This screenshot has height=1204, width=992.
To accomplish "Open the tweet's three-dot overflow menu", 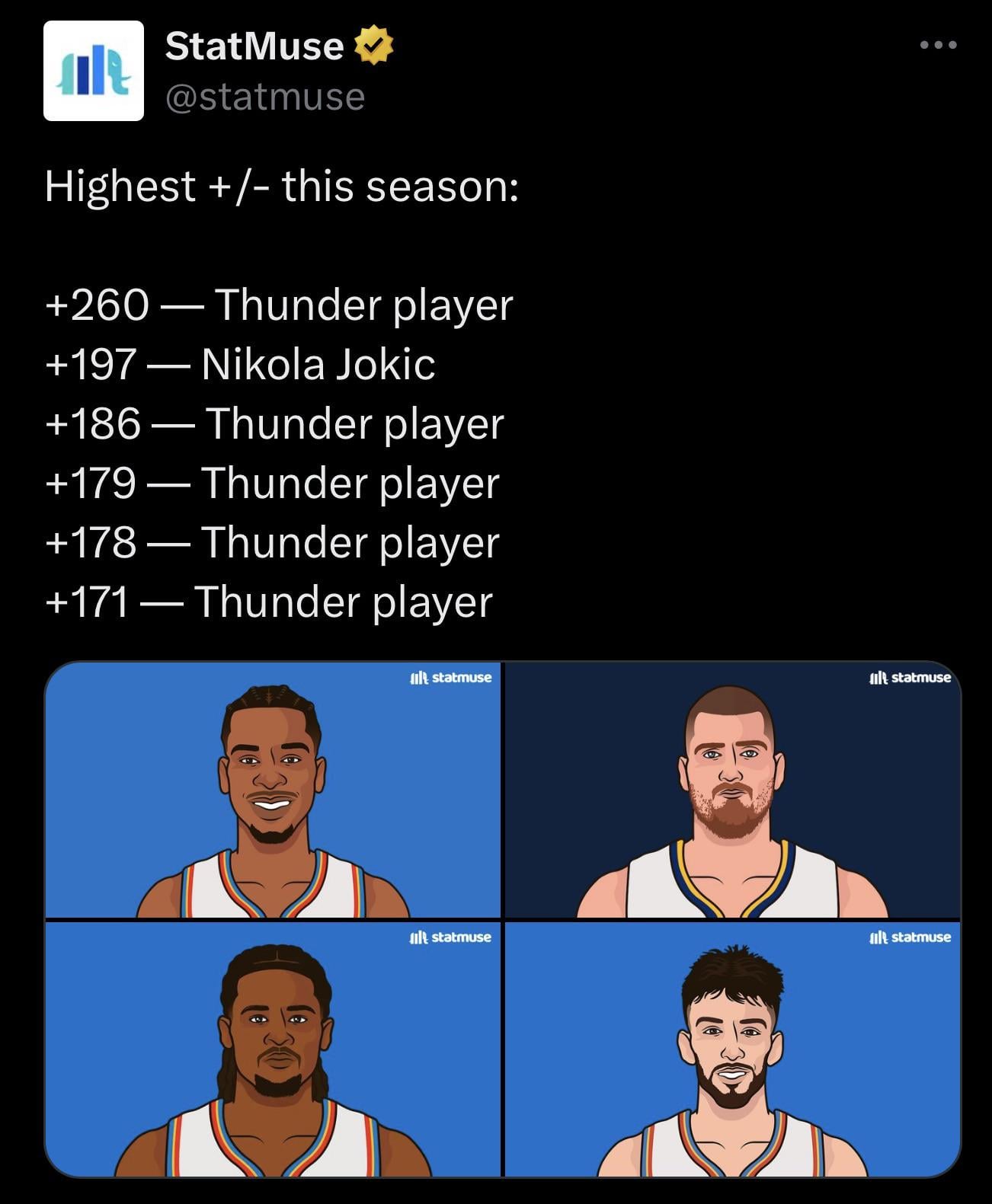I will pyautogui.click(x=938, y=46).
